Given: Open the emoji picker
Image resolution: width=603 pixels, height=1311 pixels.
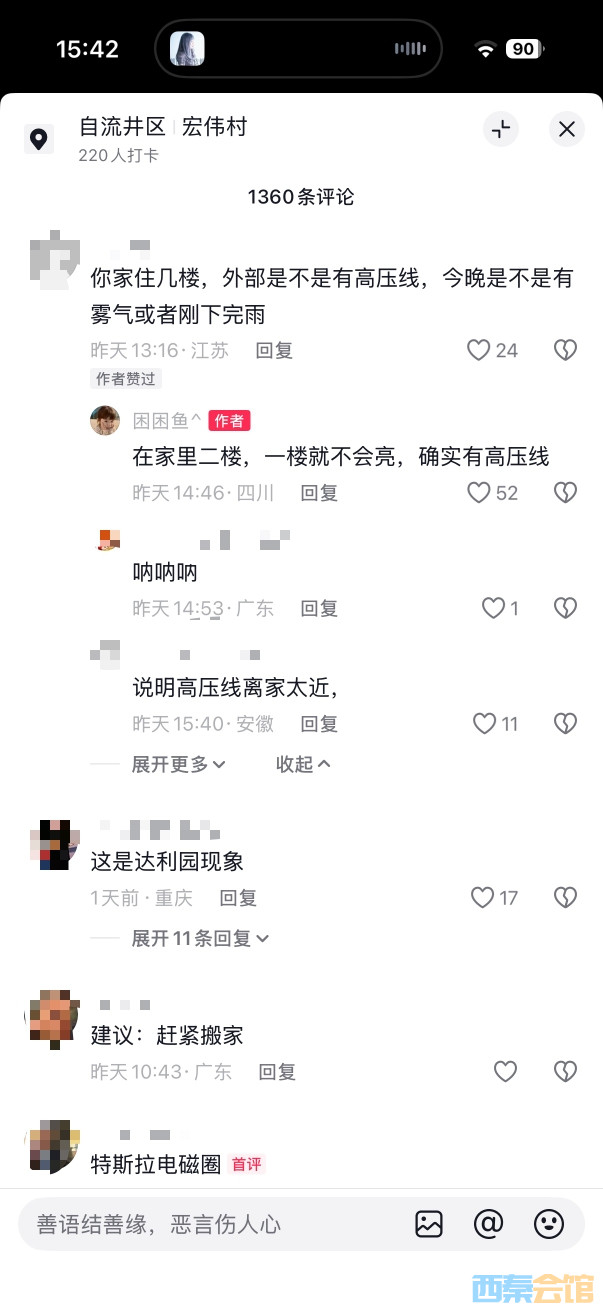Looking at the screenshot, I should click(548, 1223).
